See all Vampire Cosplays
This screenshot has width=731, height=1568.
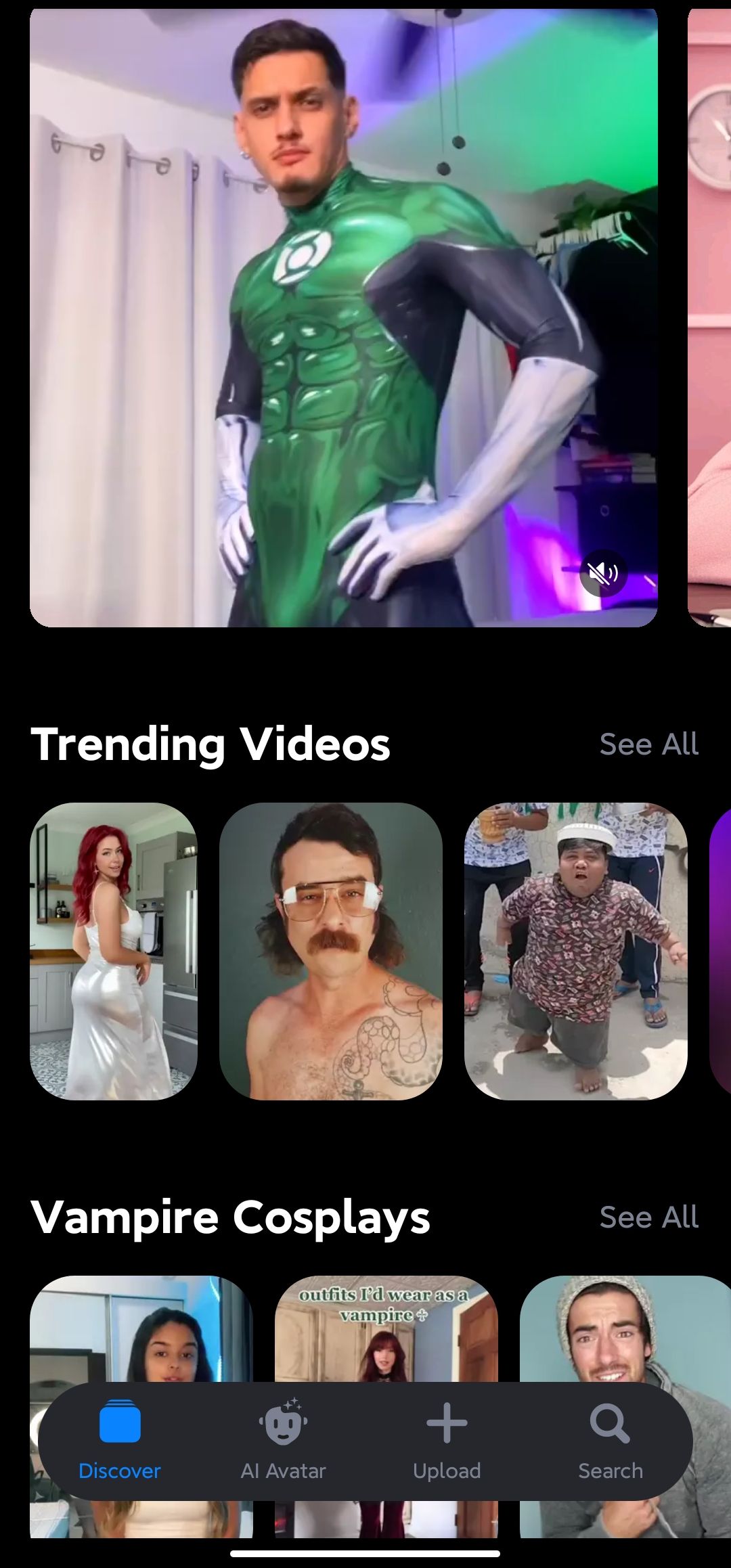(x=648, y=1217)
